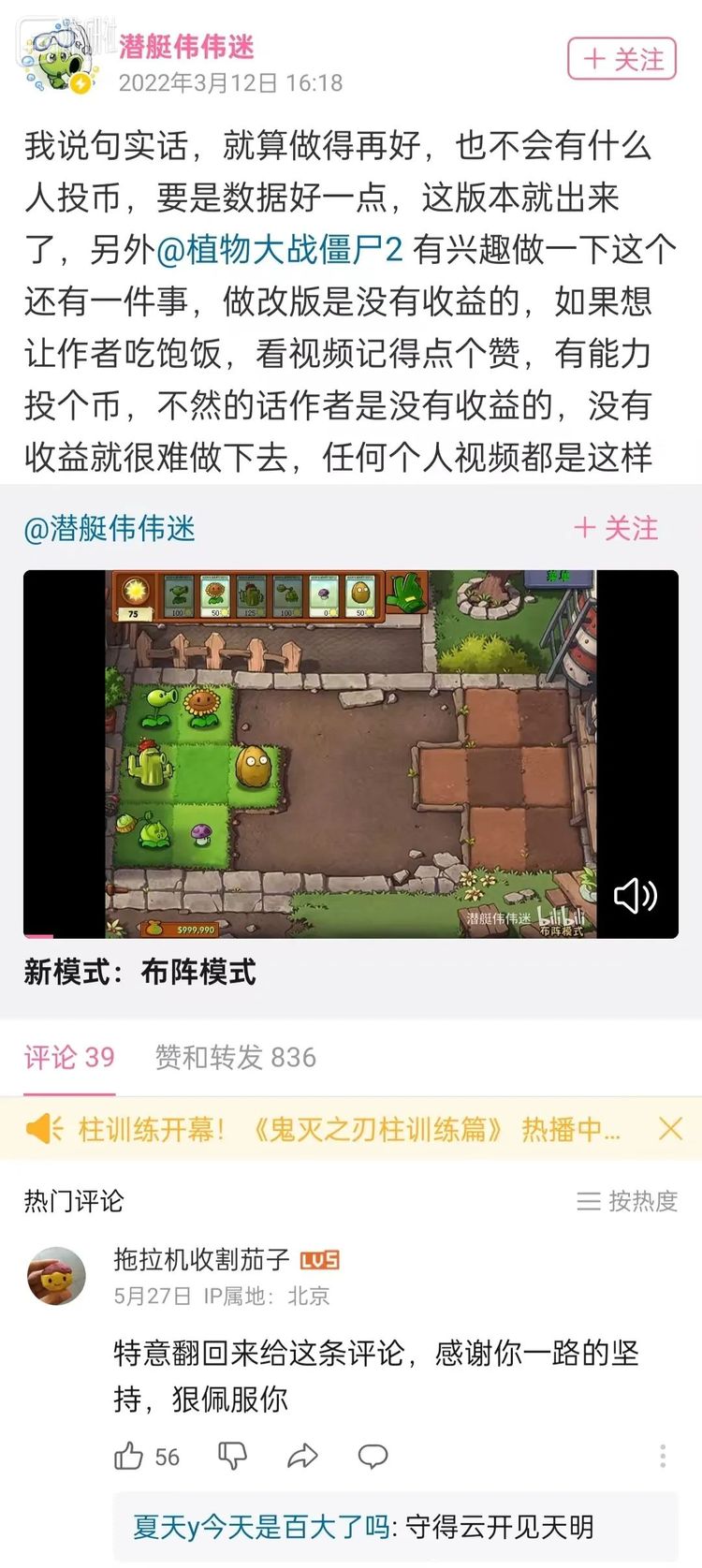The width and height of the screenshot is (702, 1568).
Task: Change comment sorting 按热度
Action: (627, 1201)
